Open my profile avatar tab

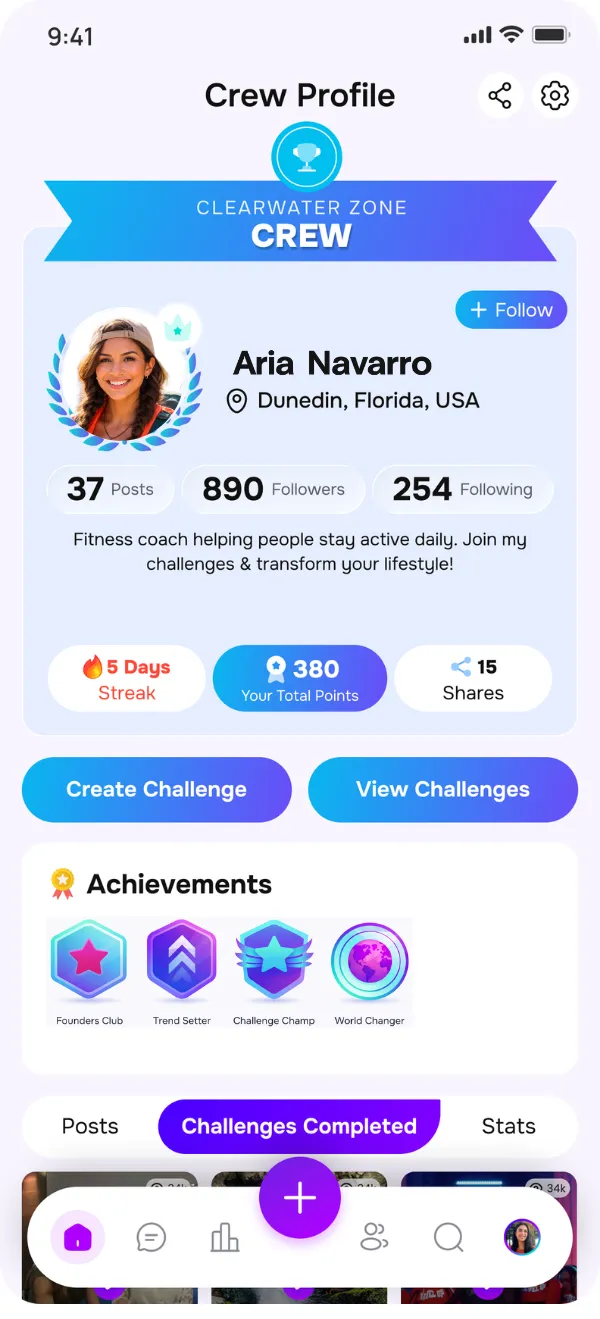pos(522,1238)
